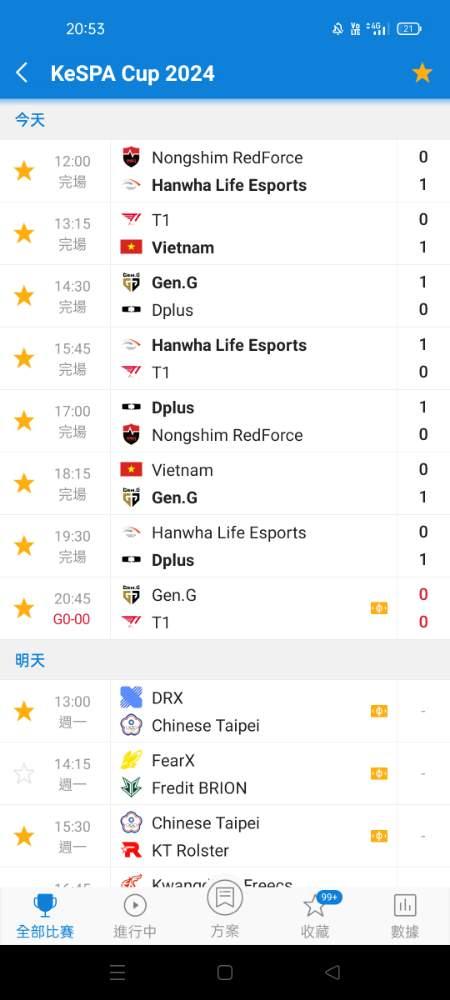Viewport: 450px width, 1000px height.
Task: Switch to the 全部比賽 tab
Action: tap(45, 916)
